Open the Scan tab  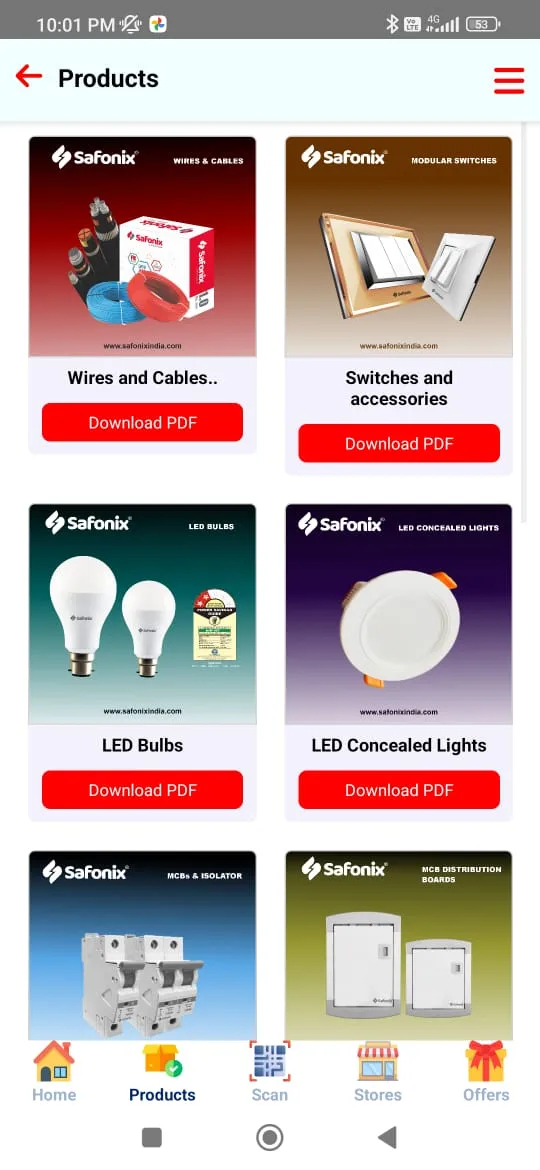[x=269, y=1072]
